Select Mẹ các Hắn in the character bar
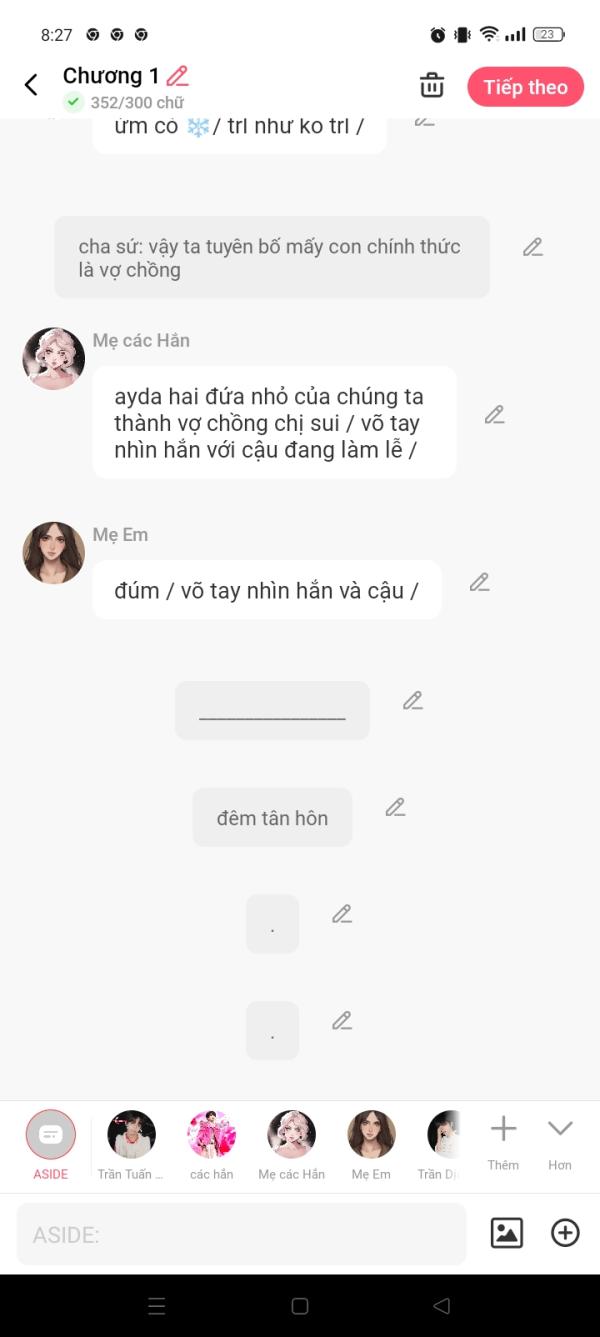 coord(291,1136)
